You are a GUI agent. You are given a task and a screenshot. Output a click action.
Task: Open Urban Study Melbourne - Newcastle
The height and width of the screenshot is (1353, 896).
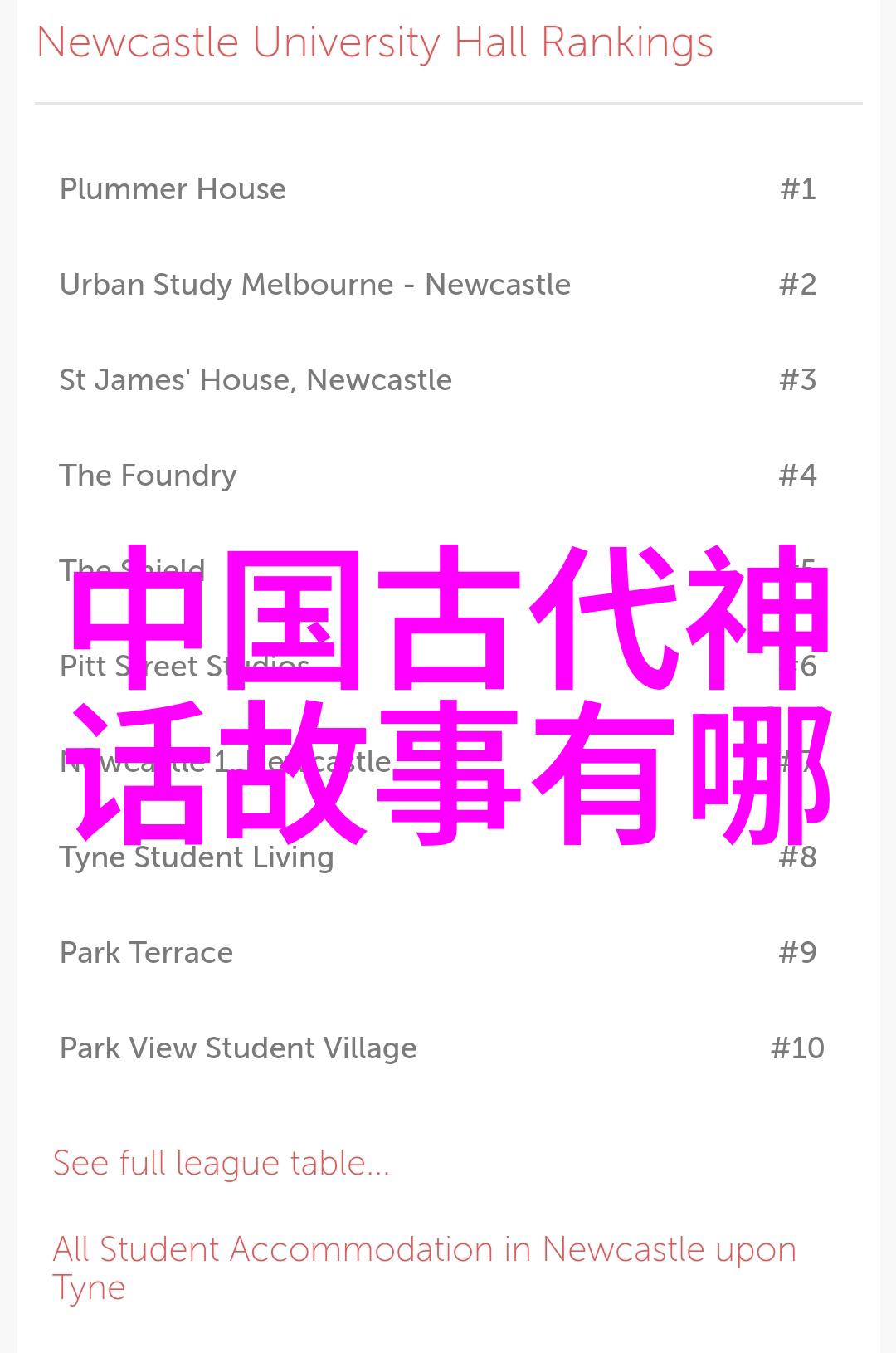point(314,285)
